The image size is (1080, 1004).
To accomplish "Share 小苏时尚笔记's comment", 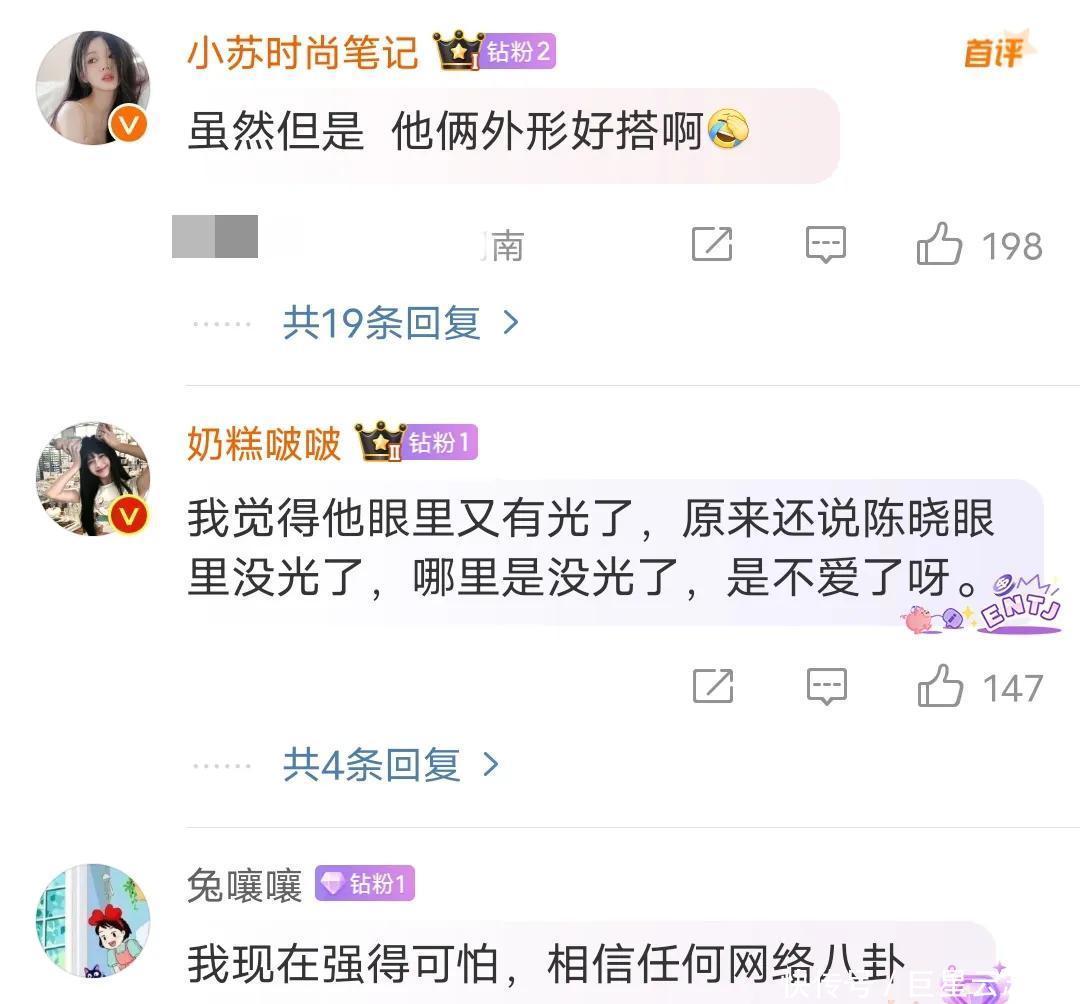I will click(x=712, y=245).
